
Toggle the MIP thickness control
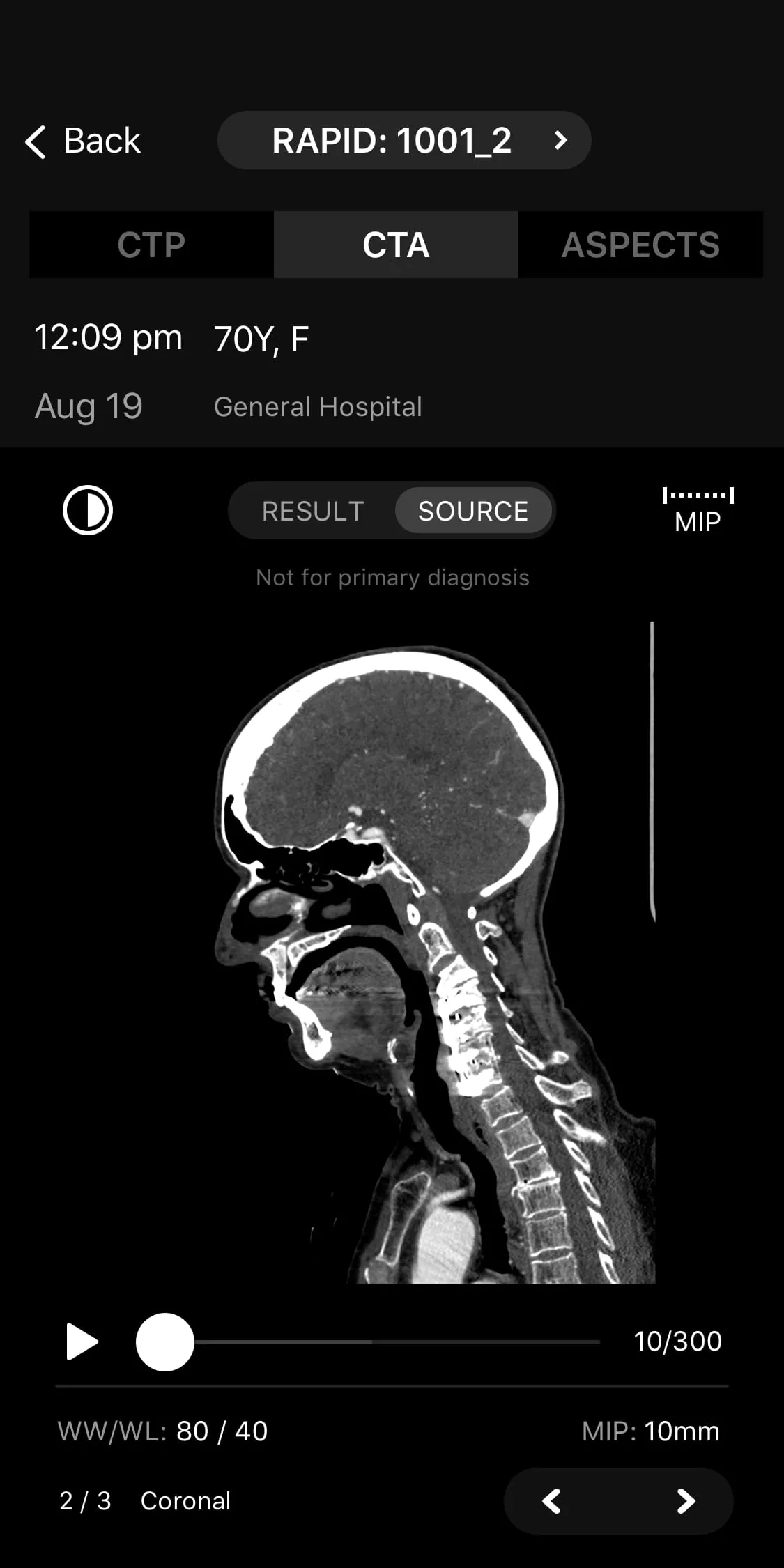click(698, 510)
